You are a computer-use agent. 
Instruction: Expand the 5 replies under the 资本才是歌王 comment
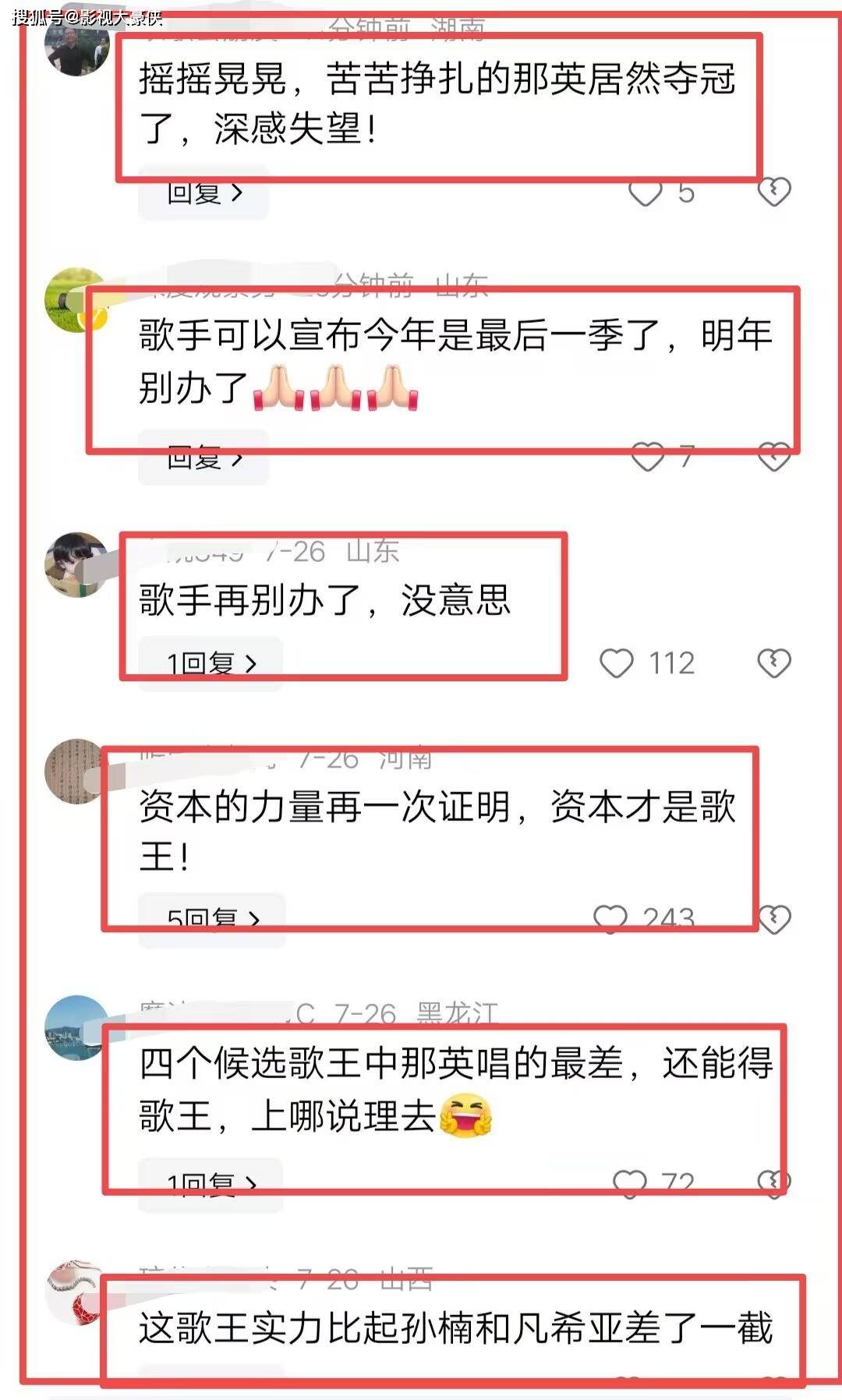(212, 919)
